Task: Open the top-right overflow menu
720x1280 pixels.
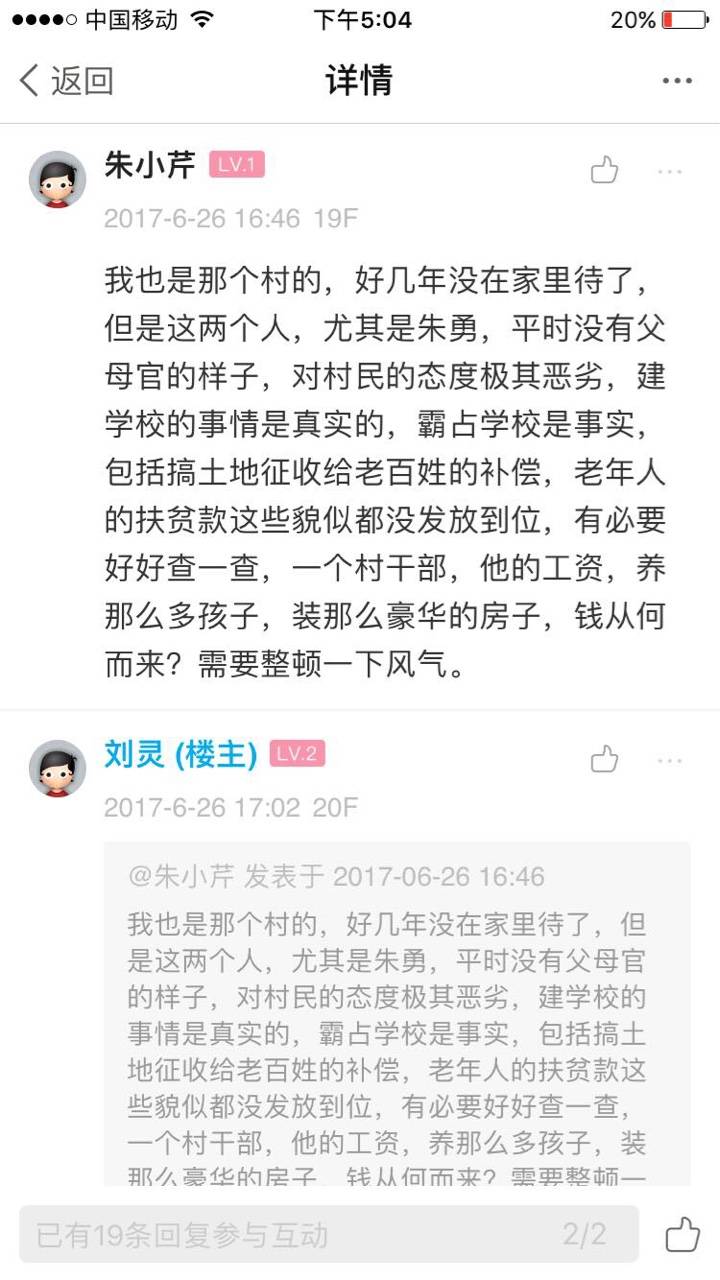Action: tap(677, 81)
